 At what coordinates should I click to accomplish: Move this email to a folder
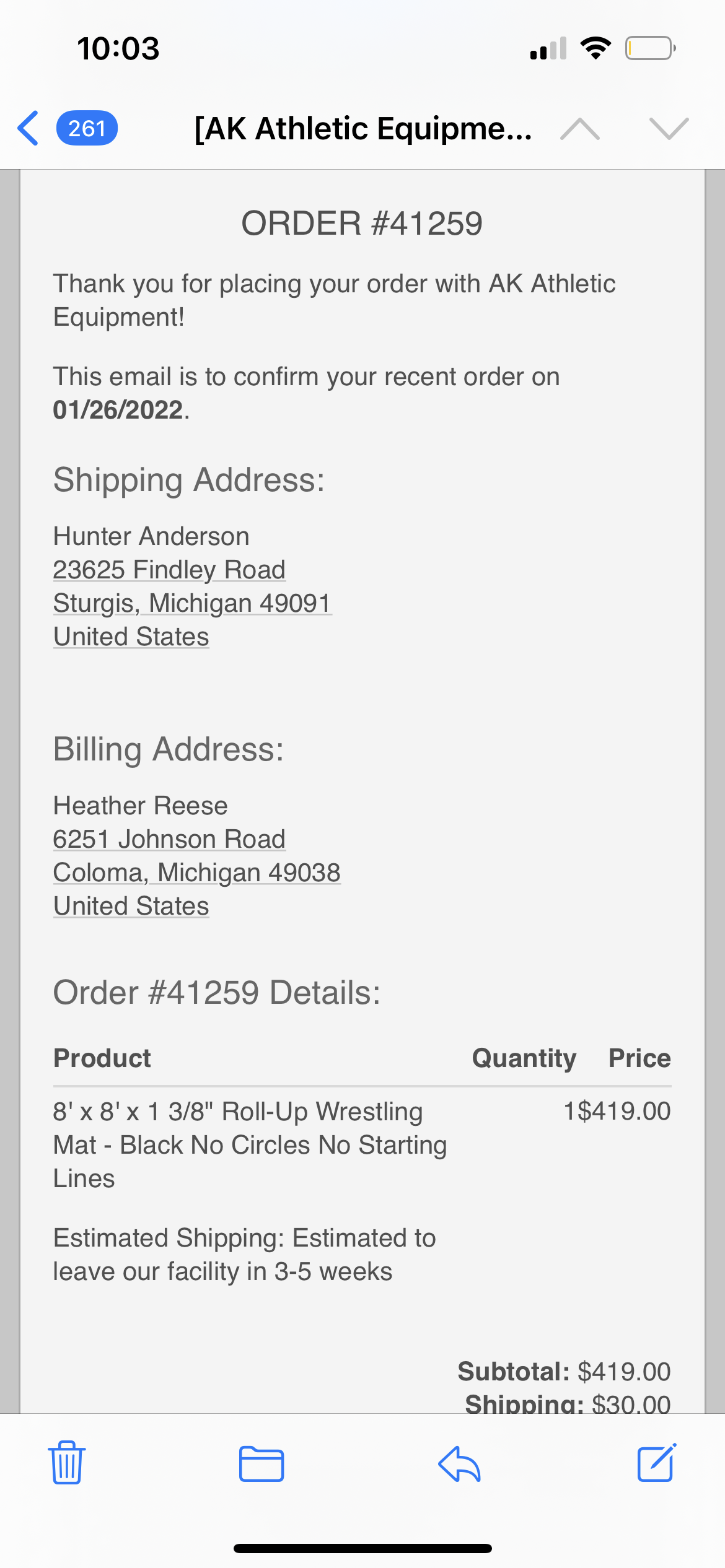[261, 1464]
